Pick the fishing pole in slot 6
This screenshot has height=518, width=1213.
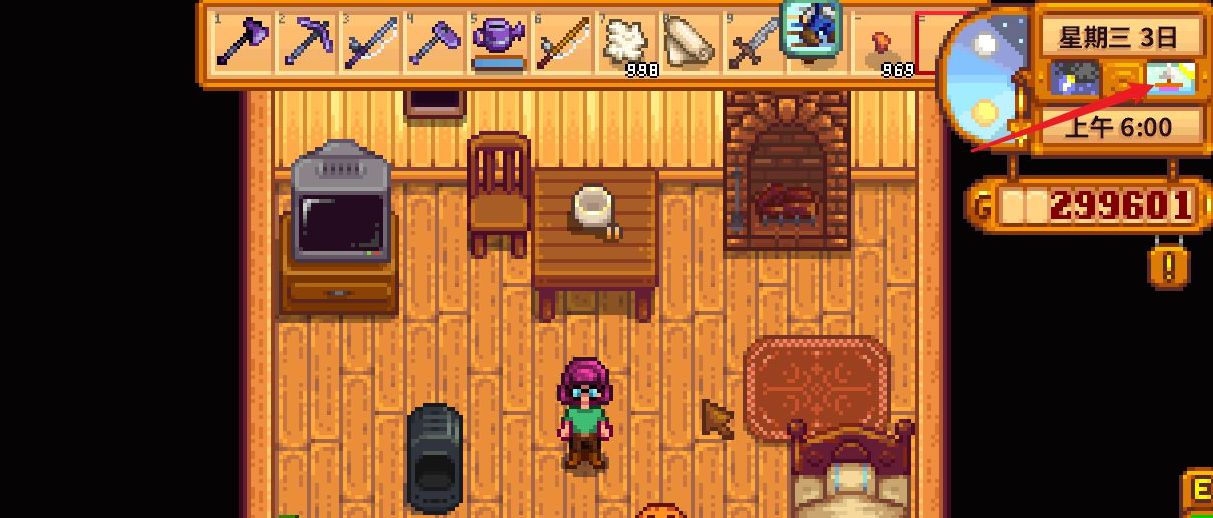pos(563,42)
